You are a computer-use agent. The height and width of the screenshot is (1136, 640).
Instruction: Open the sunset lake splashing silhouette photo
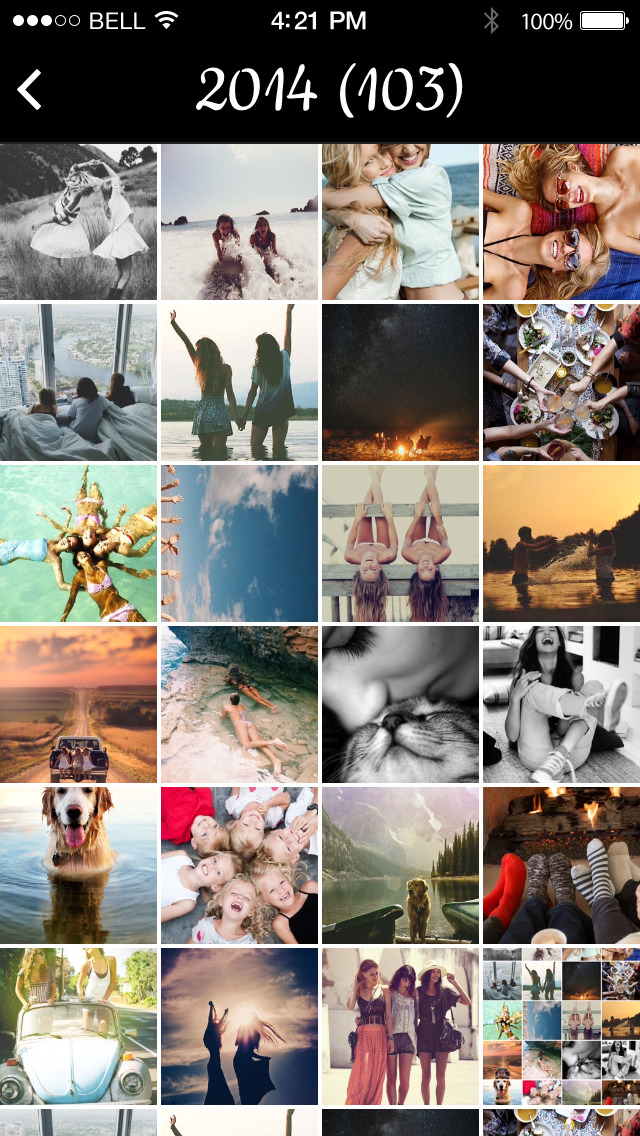coord(561,543)
